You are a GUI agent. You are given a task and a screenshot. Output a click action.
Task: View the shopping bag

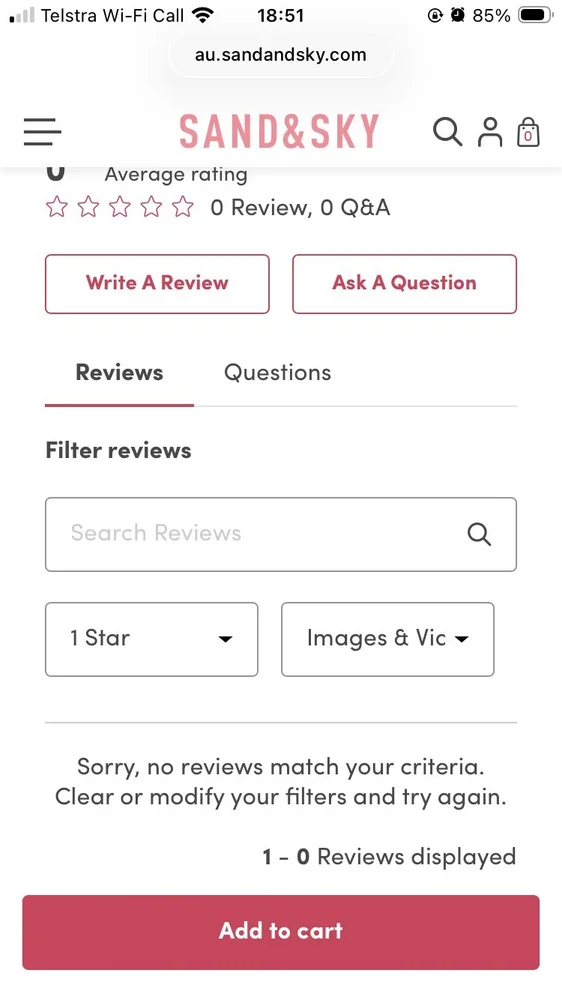click(528, 132)
